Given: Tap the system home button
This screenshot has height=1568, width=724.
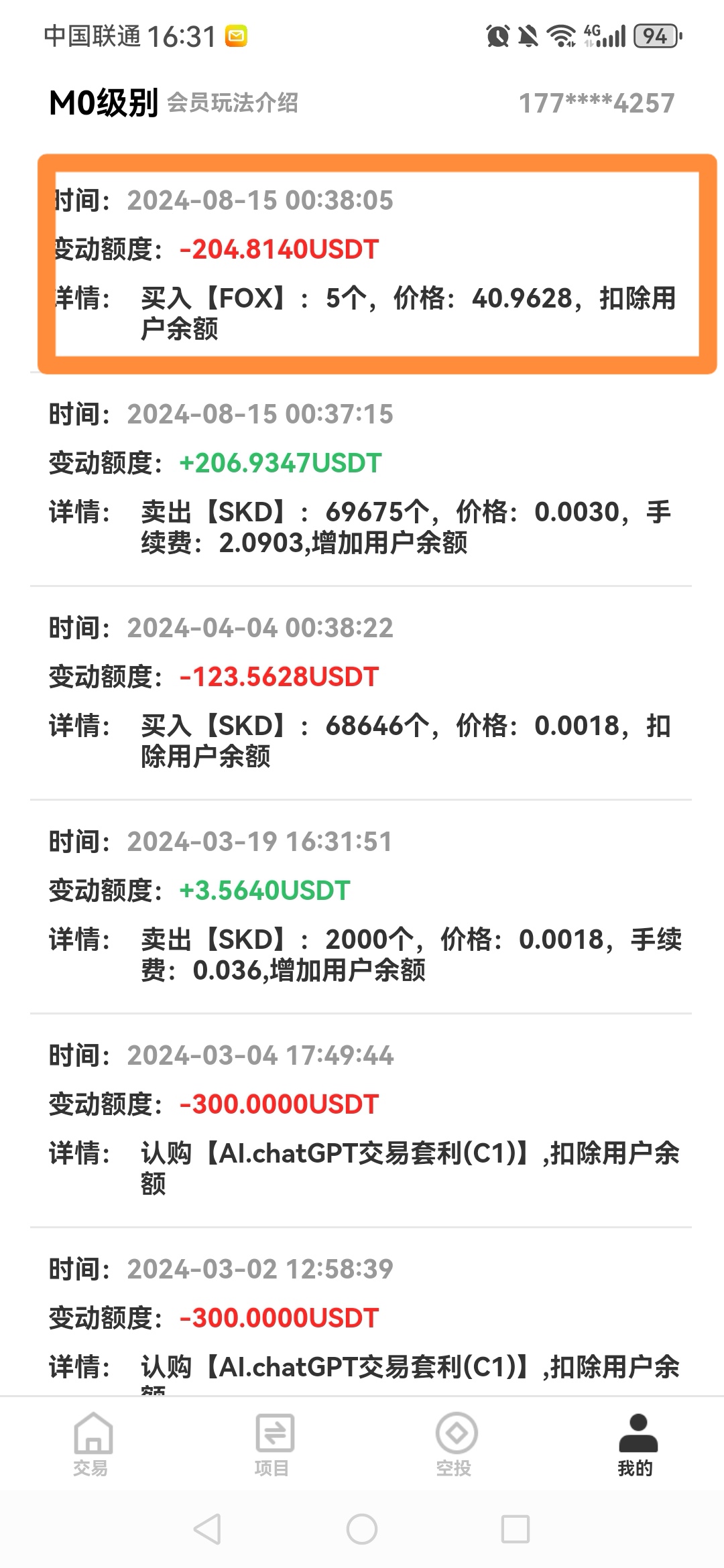Looking at the screenshot, I should point(362,1529).
